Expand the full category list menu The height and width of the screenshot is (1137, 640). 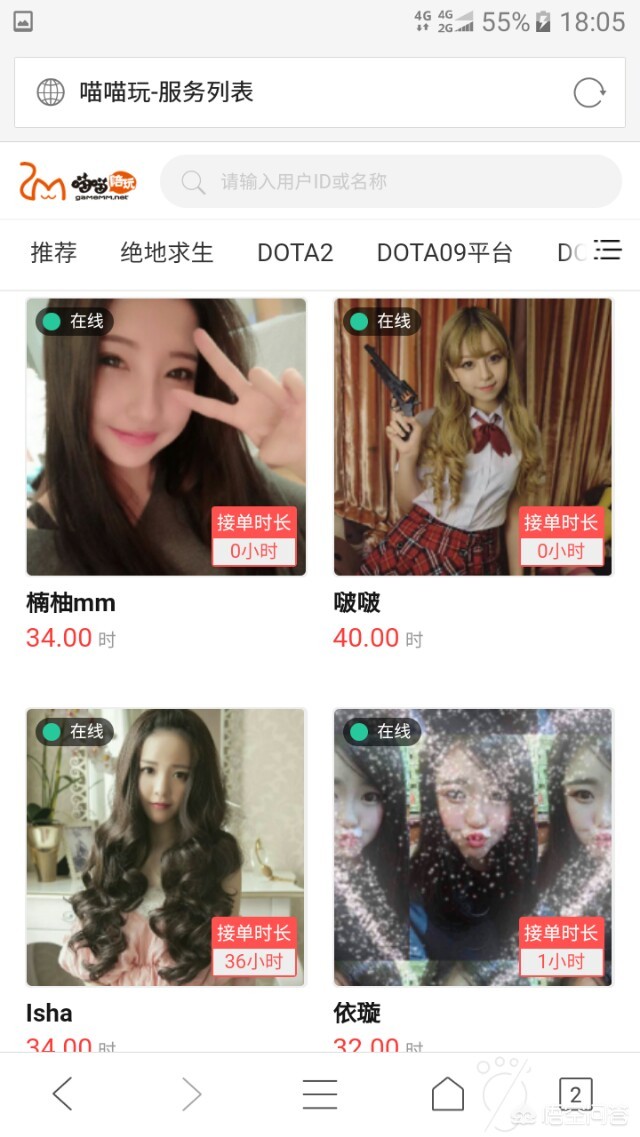pyautogui.click(x=607, y=250)
